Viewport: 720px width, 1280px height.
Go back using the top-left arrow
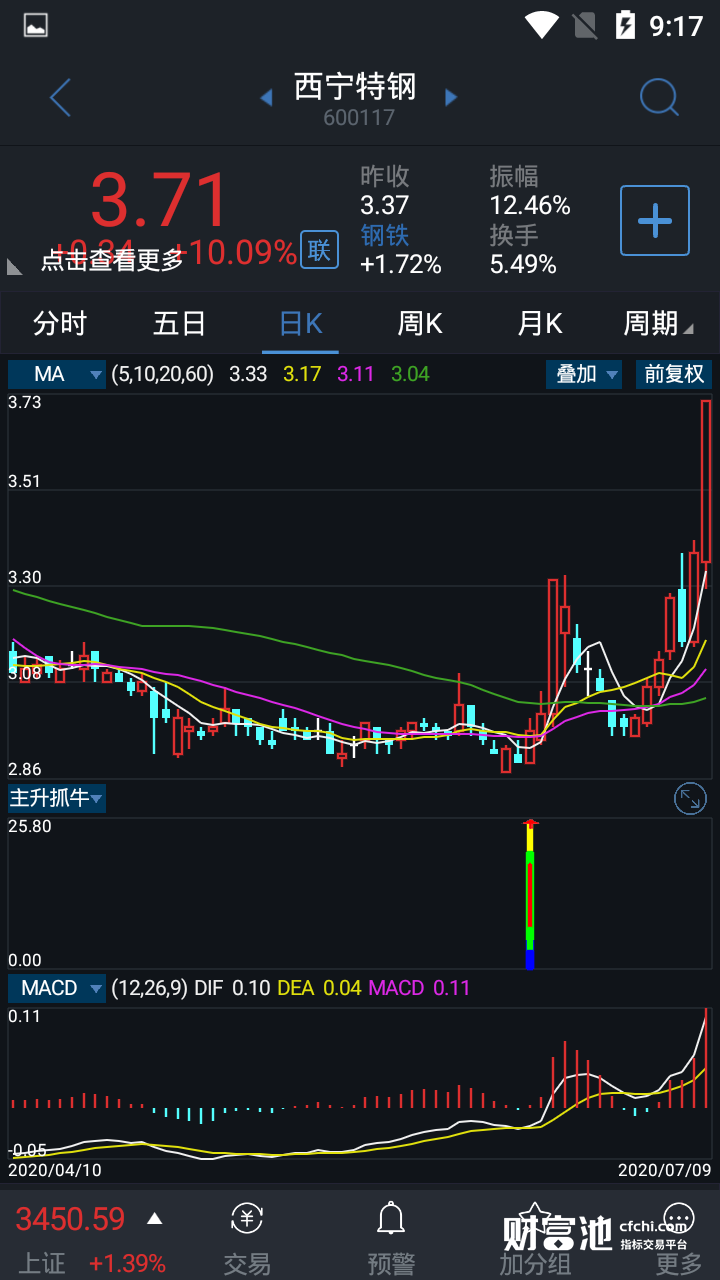61,98
